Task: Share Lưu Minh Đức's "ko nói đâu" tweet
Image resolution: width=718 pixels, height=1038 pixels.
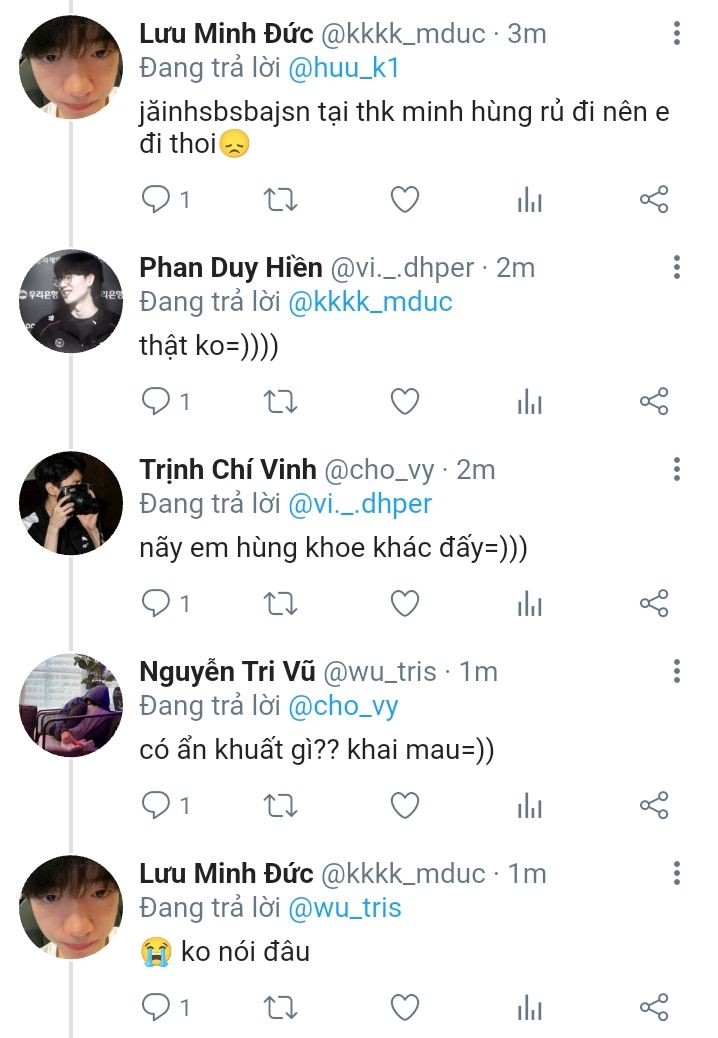Action: [x=653, y=1007]
